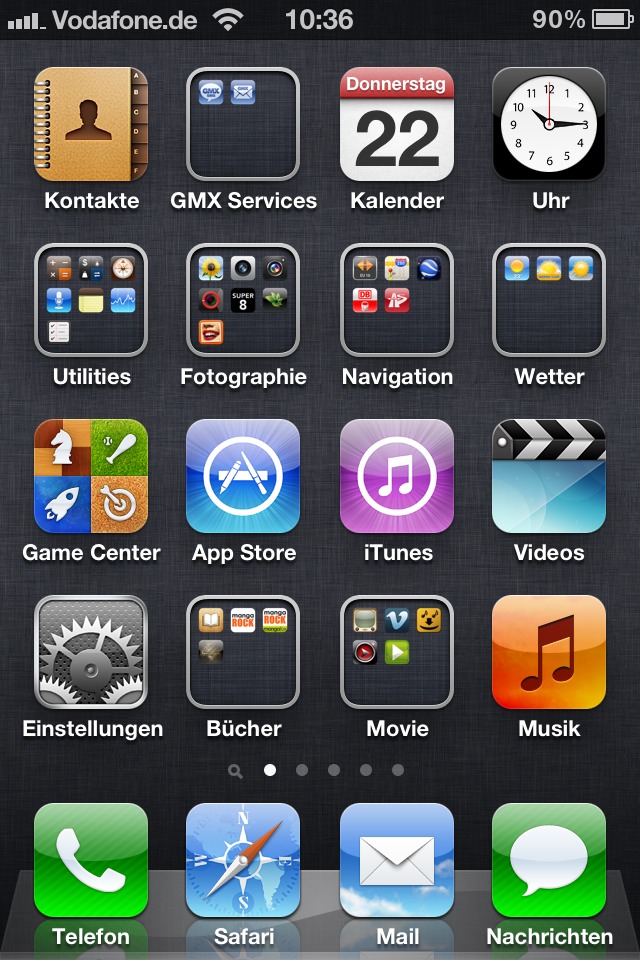Launch the Safari browser
Image resolution: width=640 pixels, height=960 pixels.
tap(243, 860)
